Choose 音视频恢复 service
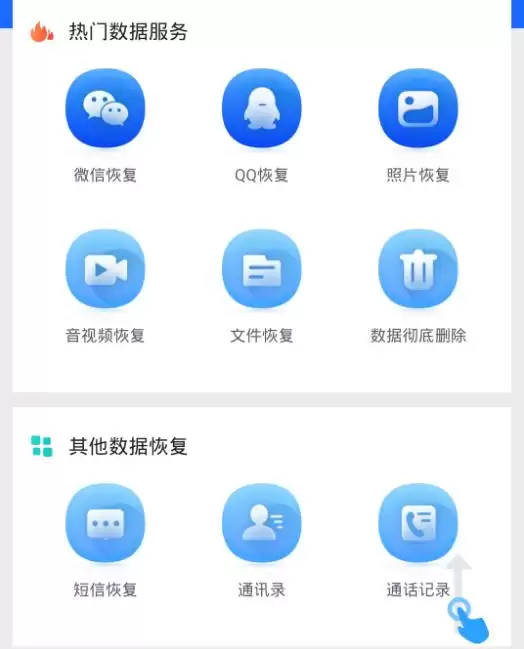The height and width of the screenshot is (649, 524). tap(105, 269)
